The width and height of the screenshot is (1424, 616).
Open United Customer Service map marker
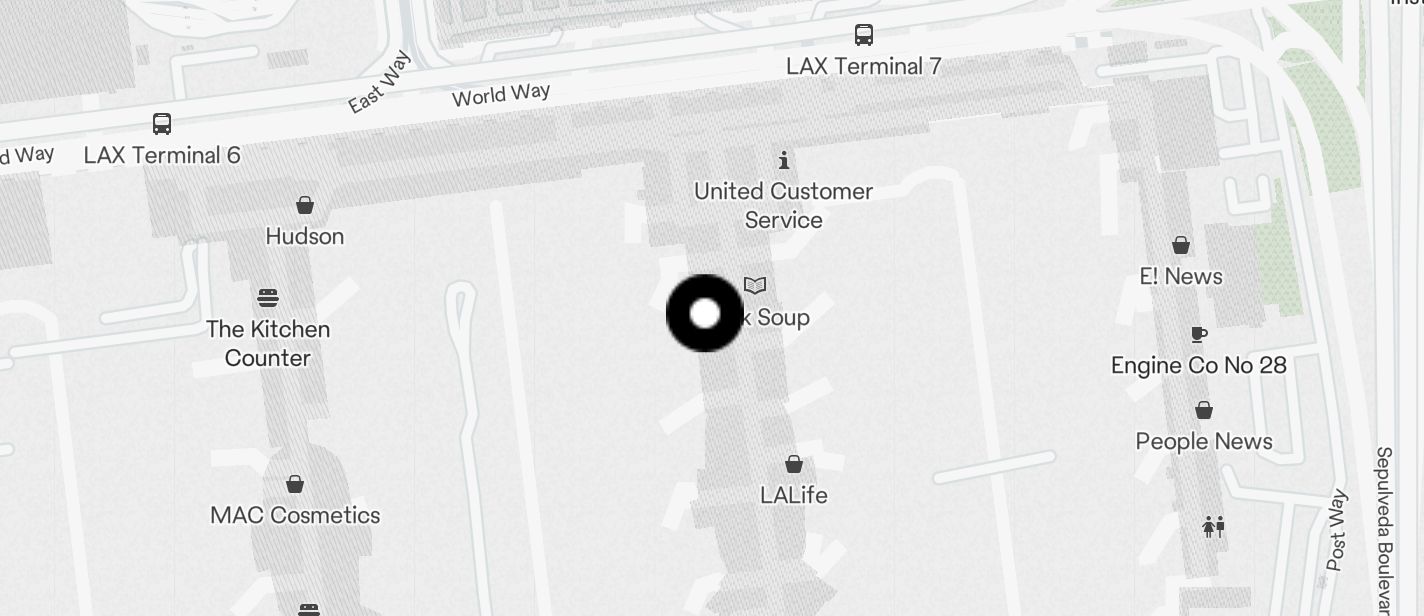pos(784,160)
